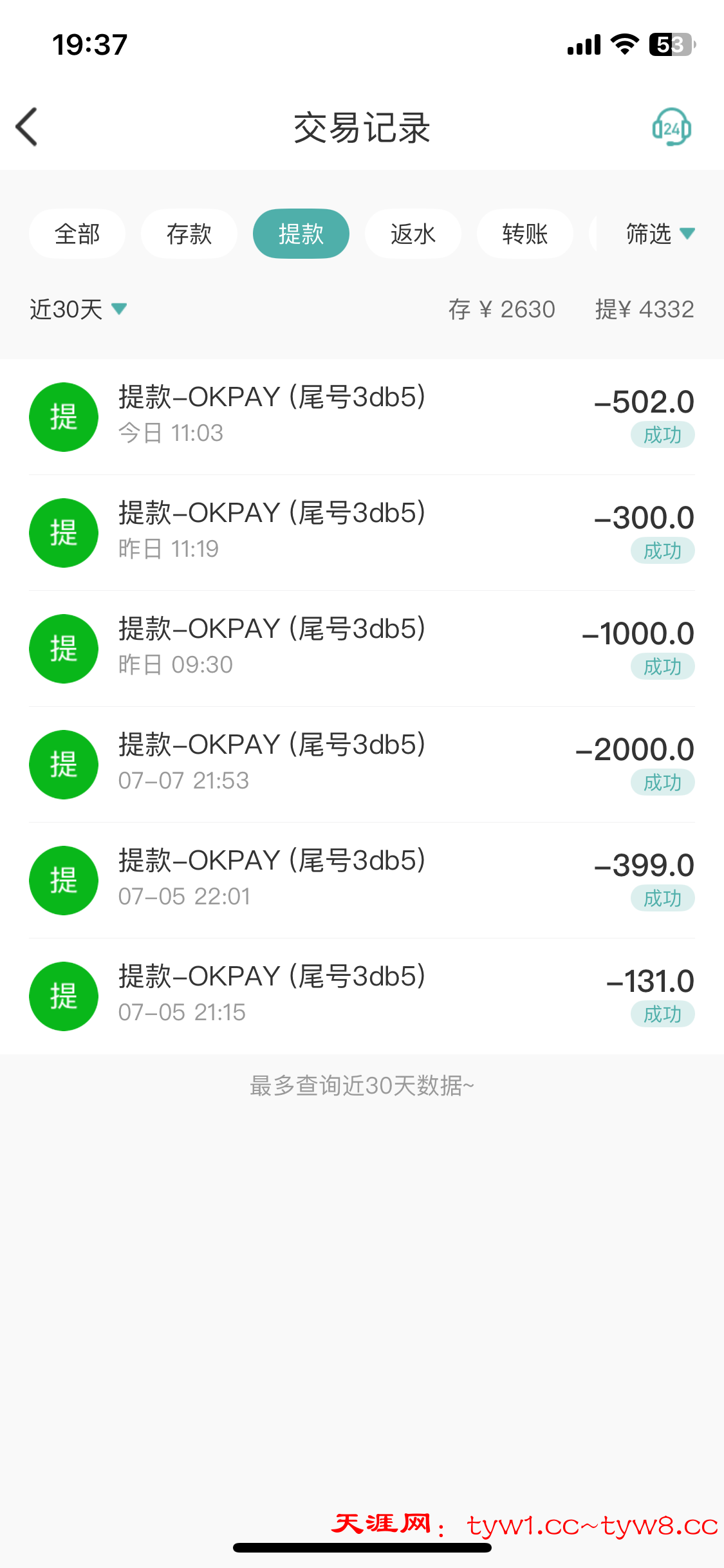The width and height of the screenshot is (724, 1568).
Task: Select the 提款 filter tab
Action: 301,234
